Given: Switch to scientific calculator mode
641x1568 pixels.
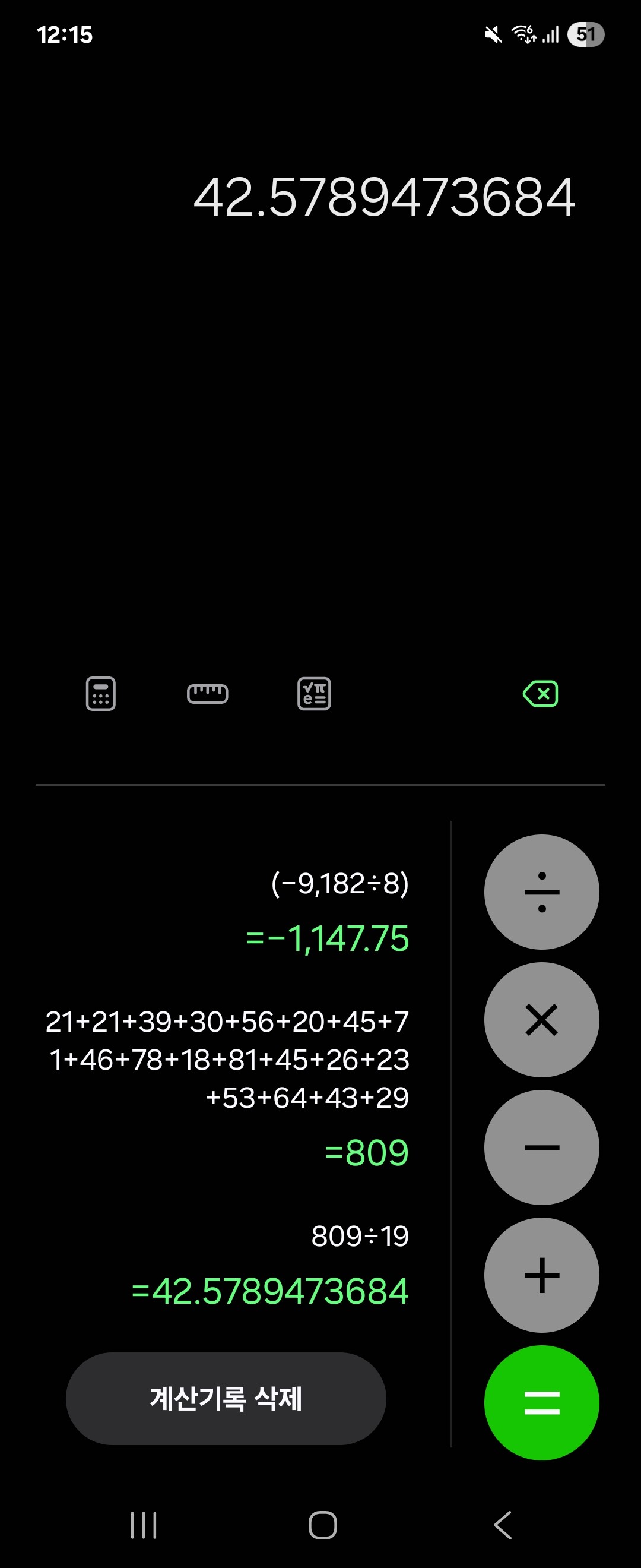Looking at the screenshot, I should pos(314,693).
